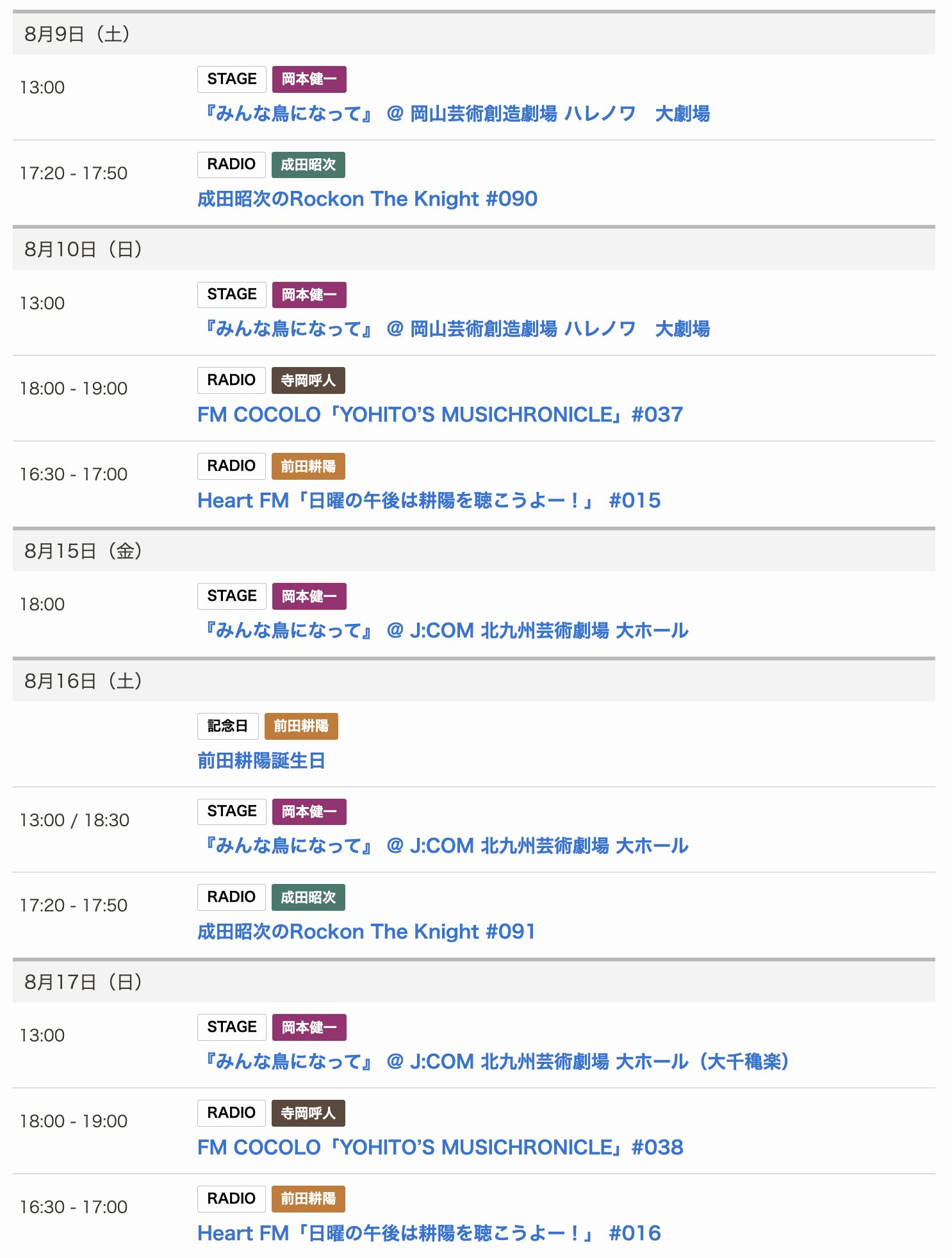Open the 大千穐楽 stage link on 8月17日
The image size is (952, 1258).
(496, 1062)
